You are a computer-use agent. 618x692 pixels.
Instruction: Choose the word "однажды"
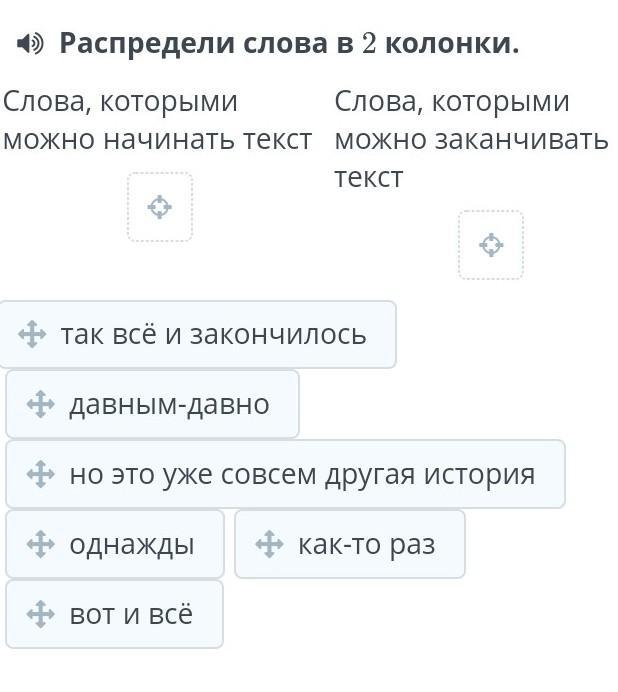pyautogui.click(x=115, y=544)
